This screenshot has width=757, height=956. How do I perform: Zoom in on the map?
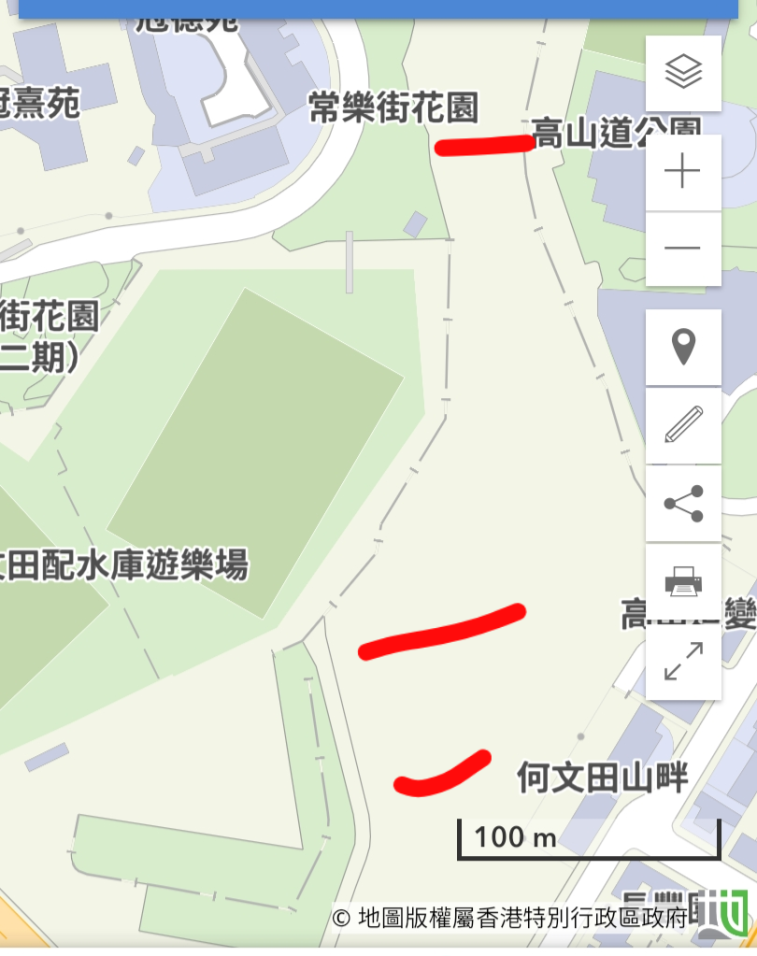(x=683, y=173)
